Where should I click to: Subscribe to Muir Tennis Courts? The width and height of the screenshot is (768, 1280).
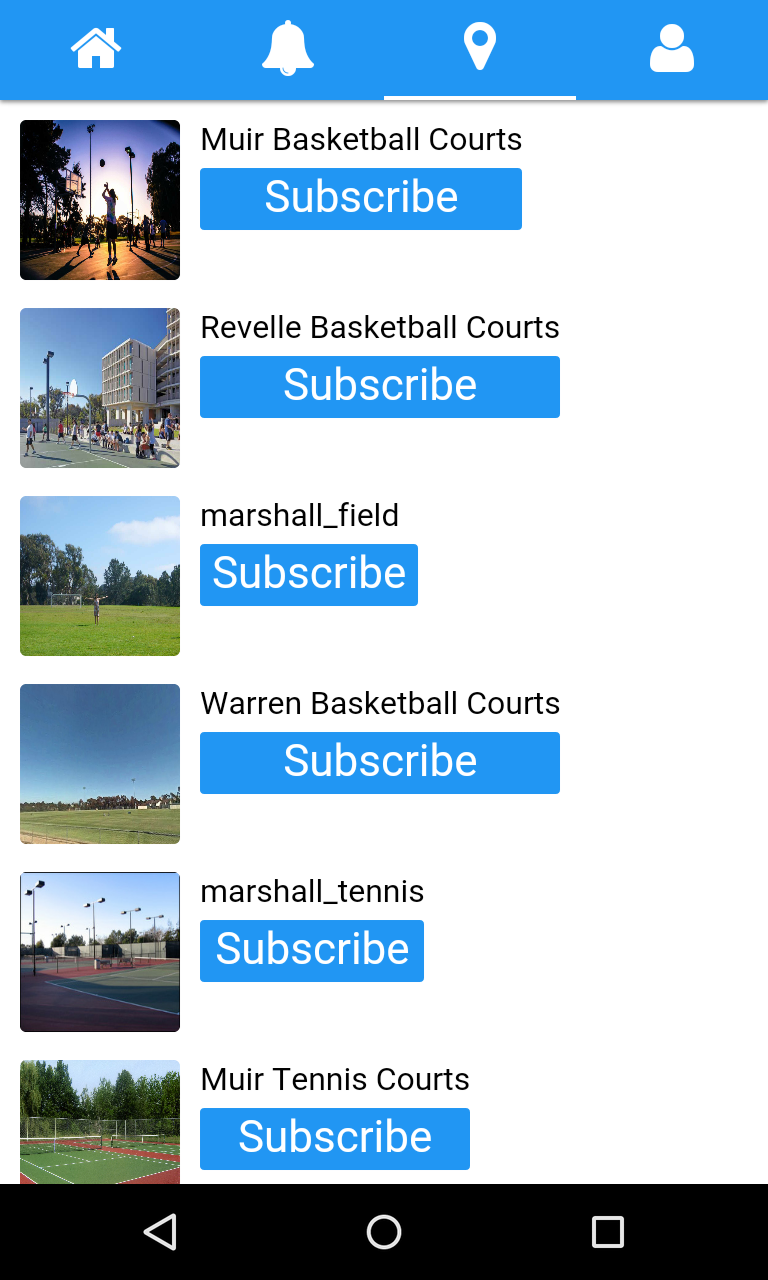point(335,1139)
